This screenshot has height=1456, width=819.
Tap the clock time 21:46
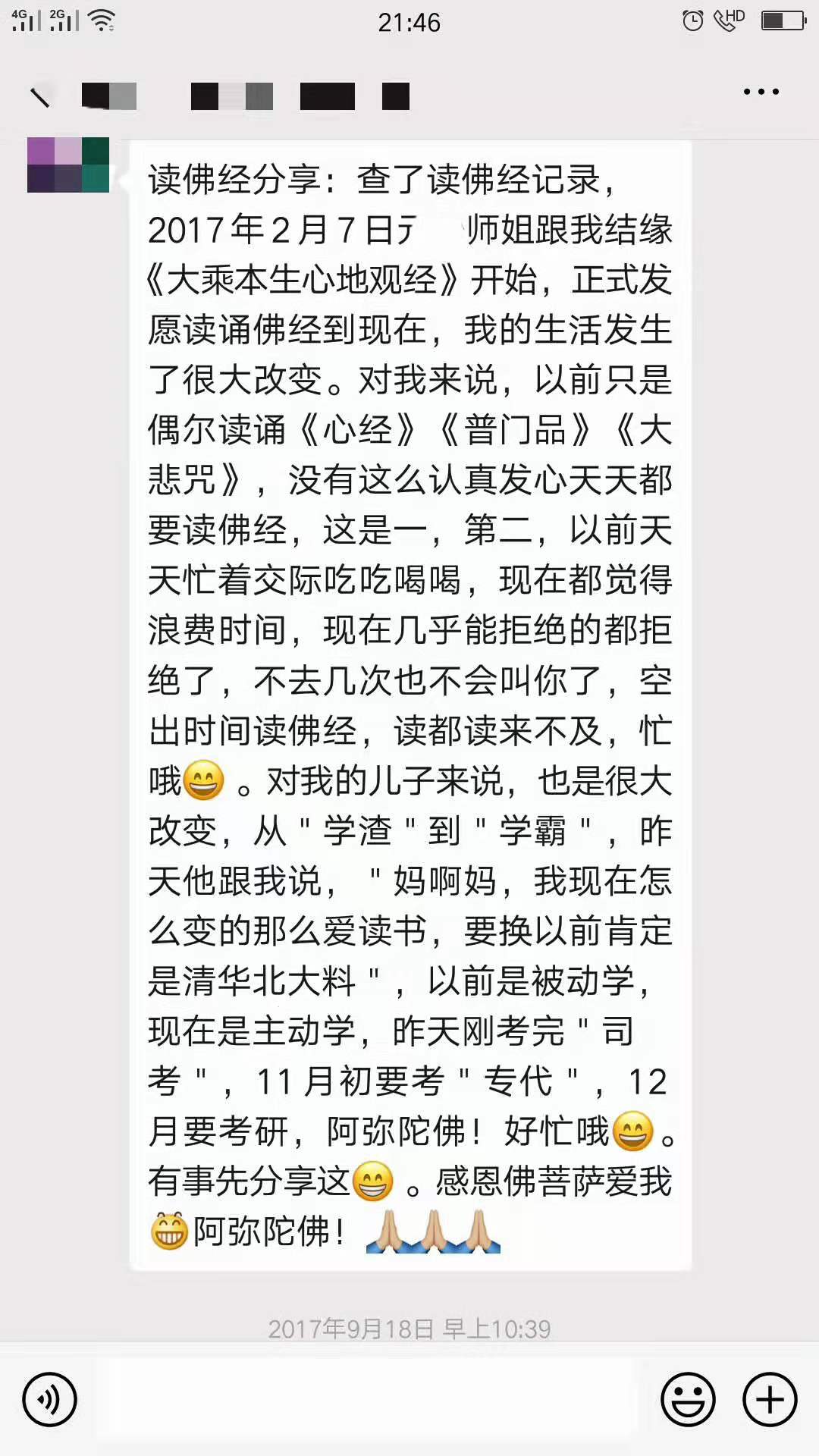pos(409,23)
